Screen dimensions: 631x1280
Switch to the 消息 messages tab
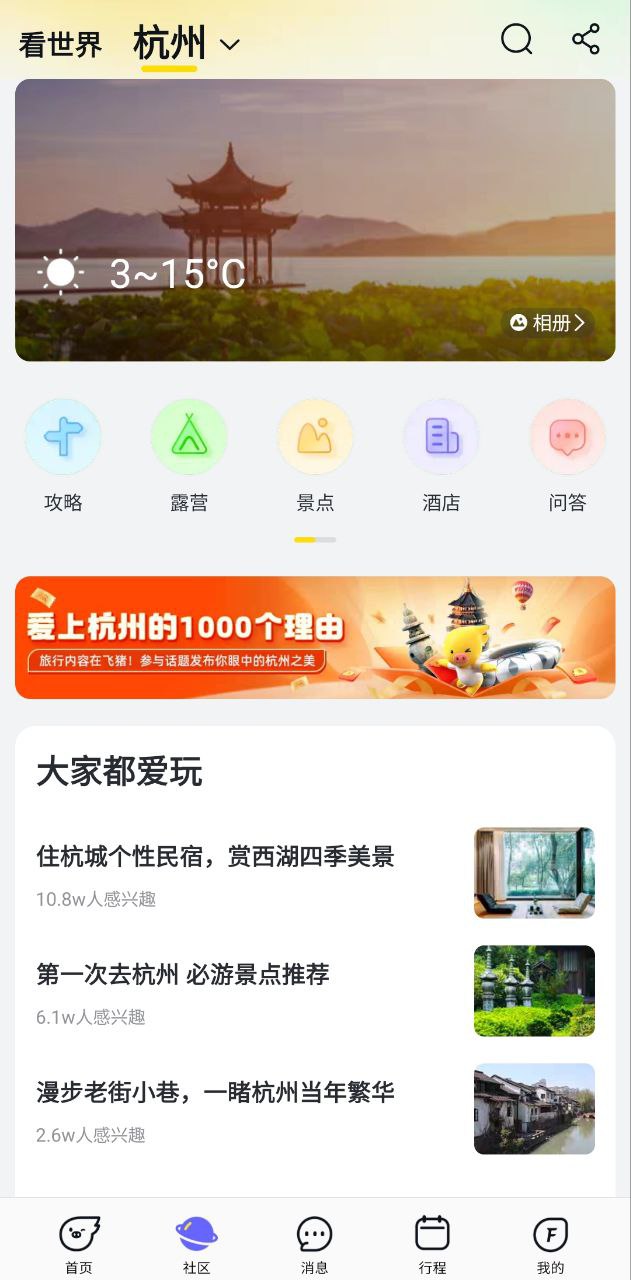coord(315,1245)
